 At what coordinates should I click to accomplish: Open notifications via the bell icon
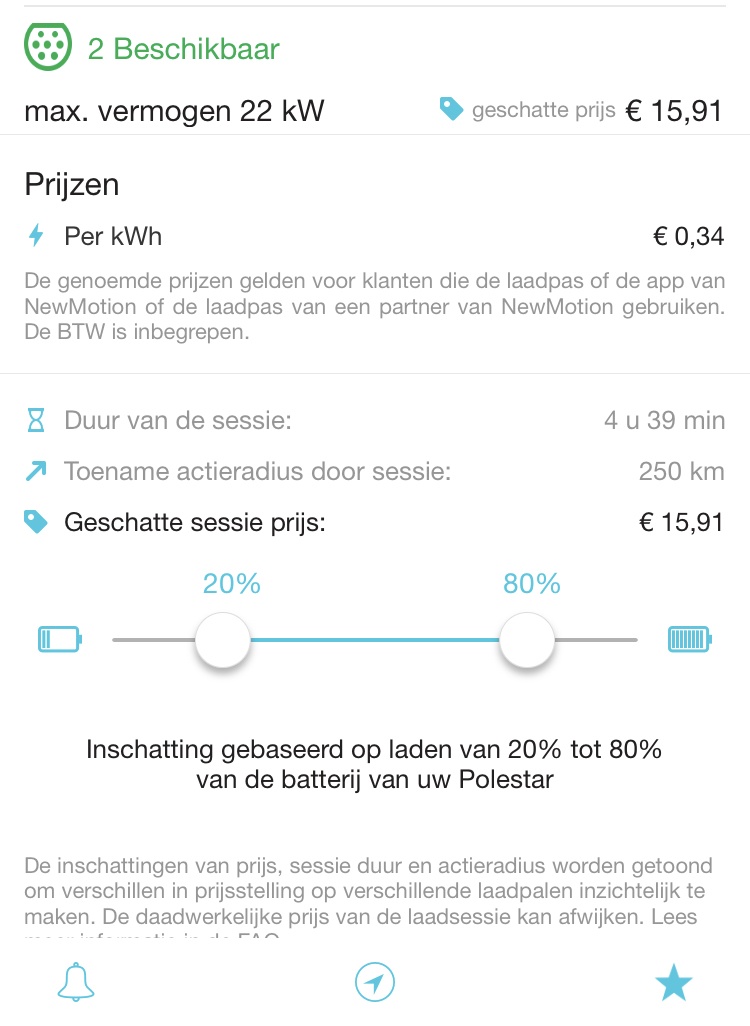pyautogui.click(x=76, y=982)
